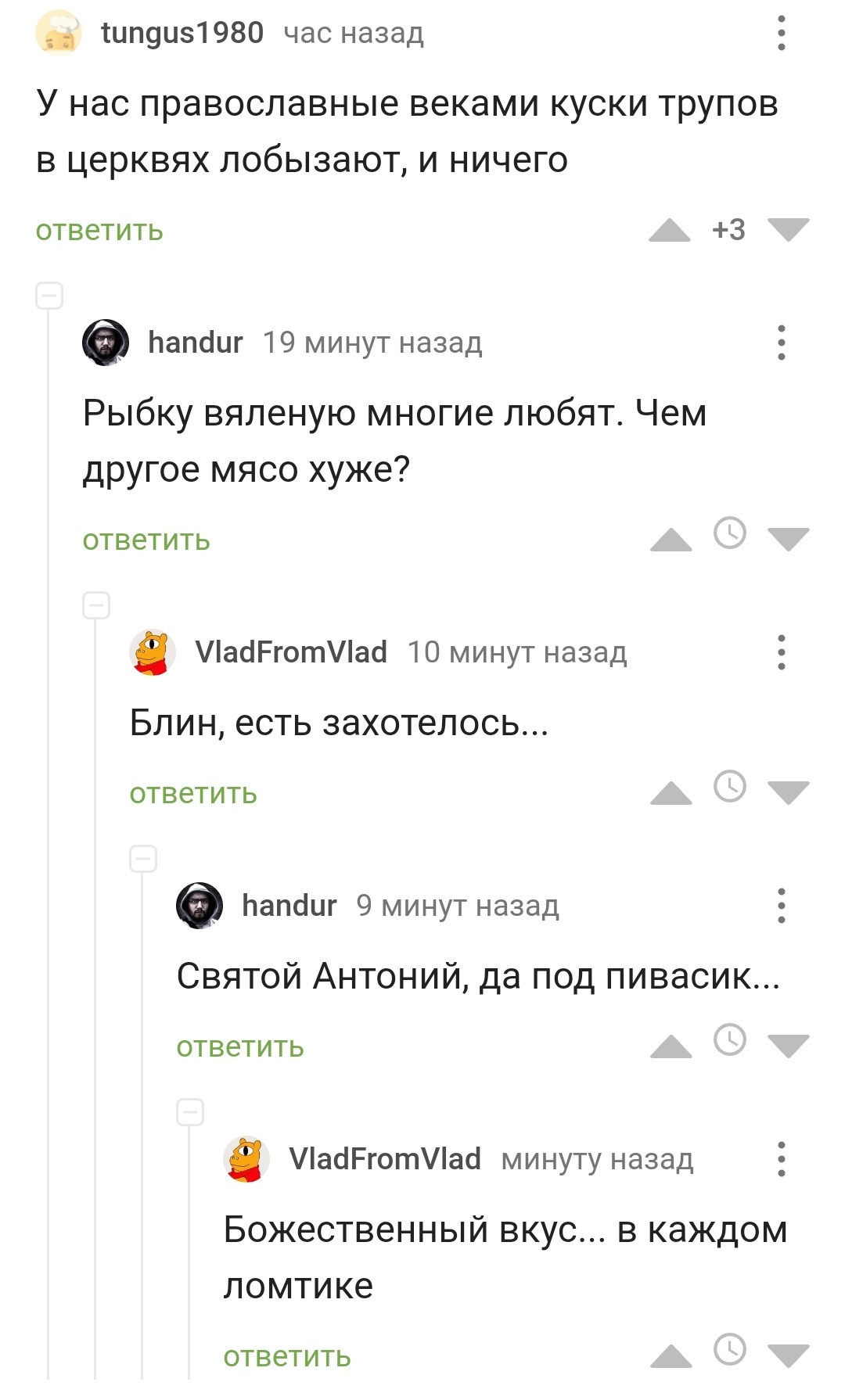Downvote "Блин, есть захотелось..." comment

pos(788,792)
